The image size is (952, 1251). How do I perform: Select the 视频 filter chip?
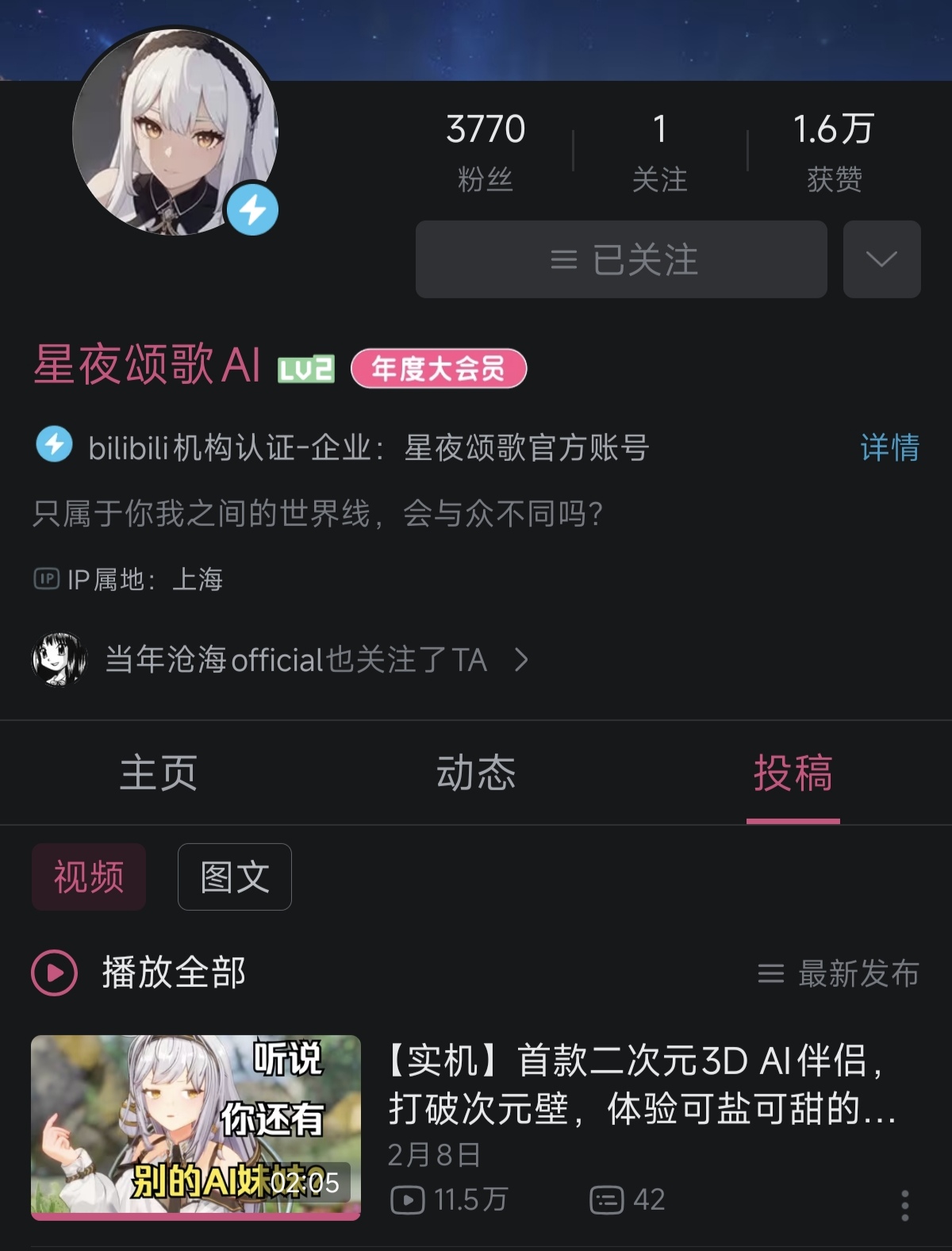pyautogui.click(x=89, y=877)
